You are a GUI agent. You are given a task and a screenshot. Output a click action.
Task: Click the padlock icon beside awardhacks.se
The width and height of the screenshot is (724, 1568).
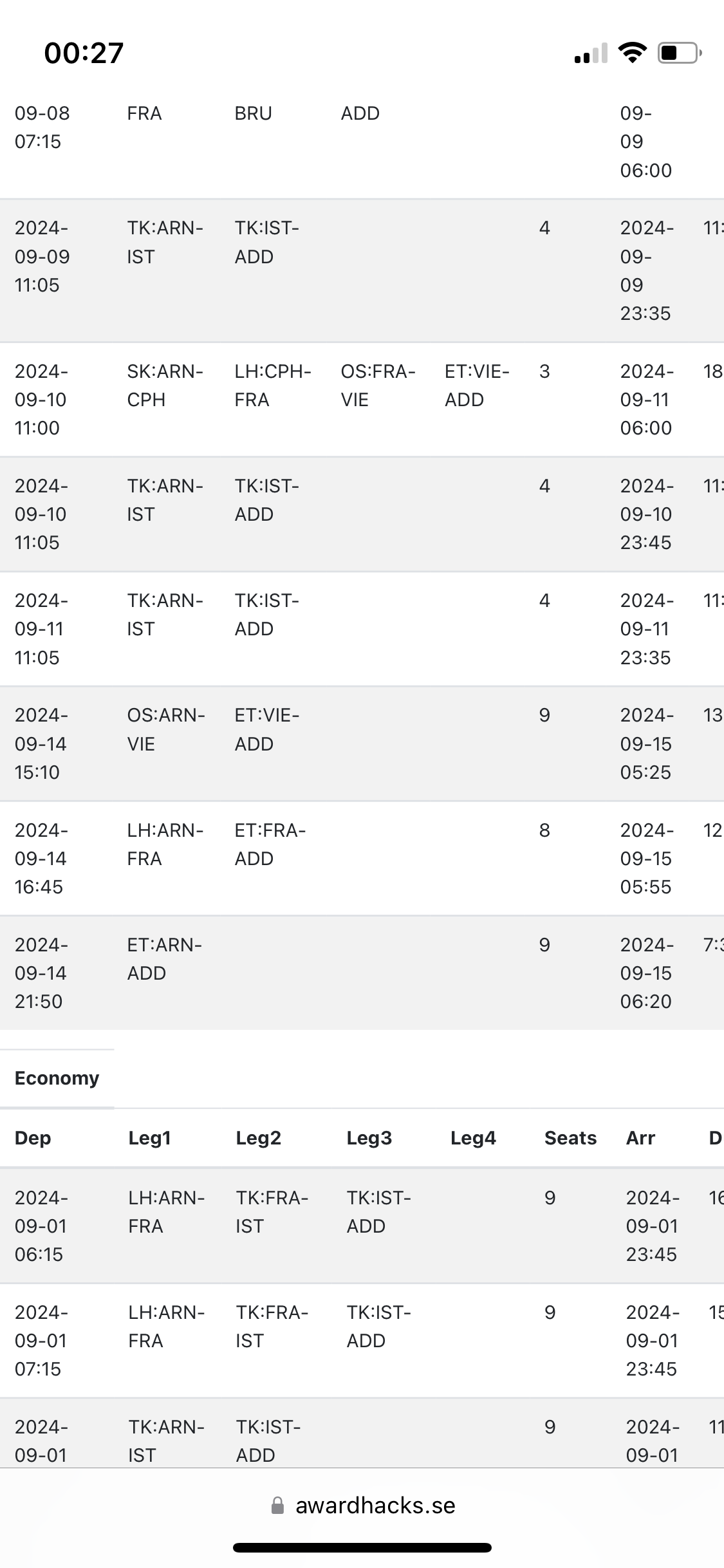(278, 1505)
